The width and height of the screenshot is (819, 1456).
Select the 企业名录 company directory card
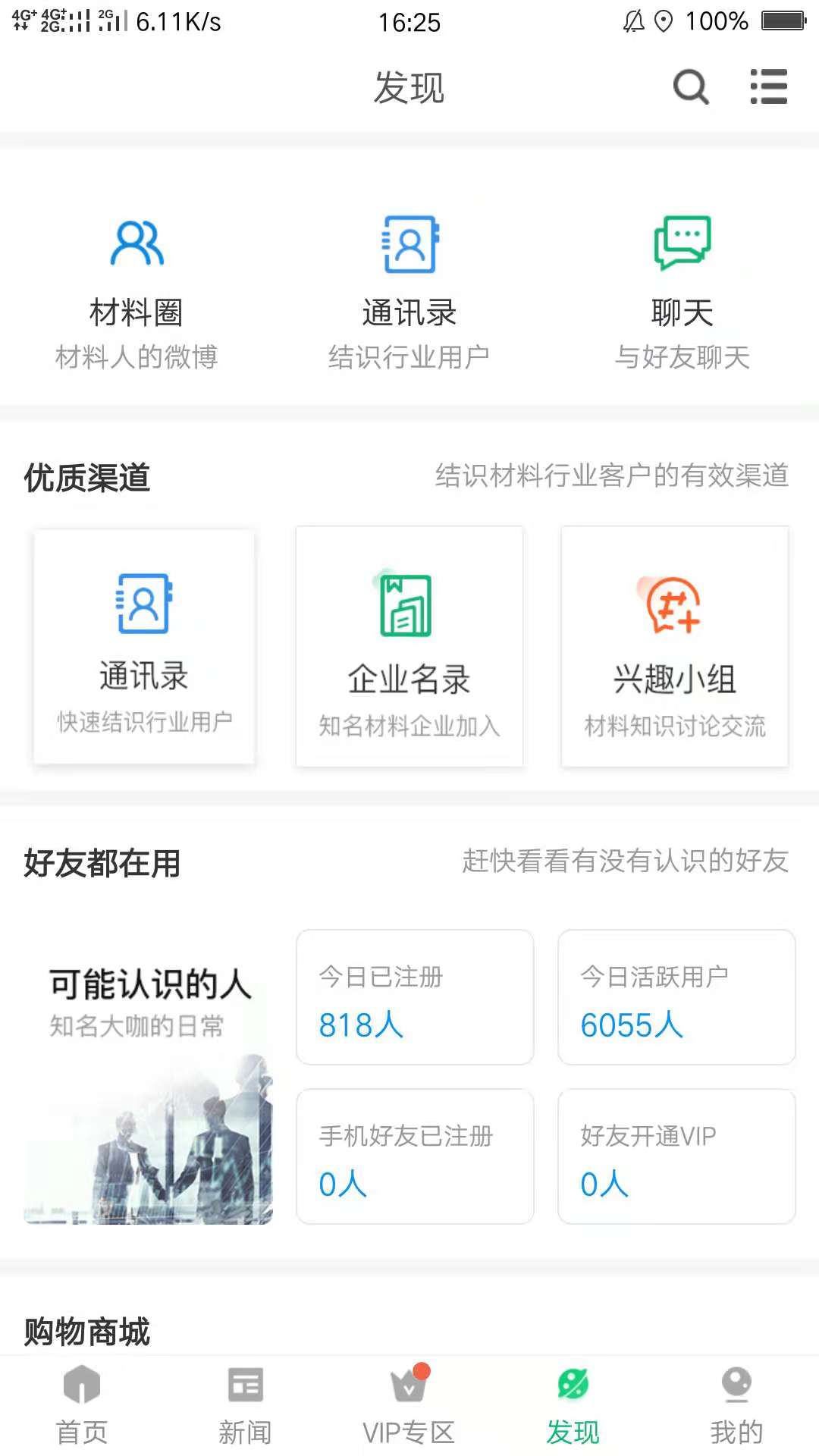click(x=409, y=645)
